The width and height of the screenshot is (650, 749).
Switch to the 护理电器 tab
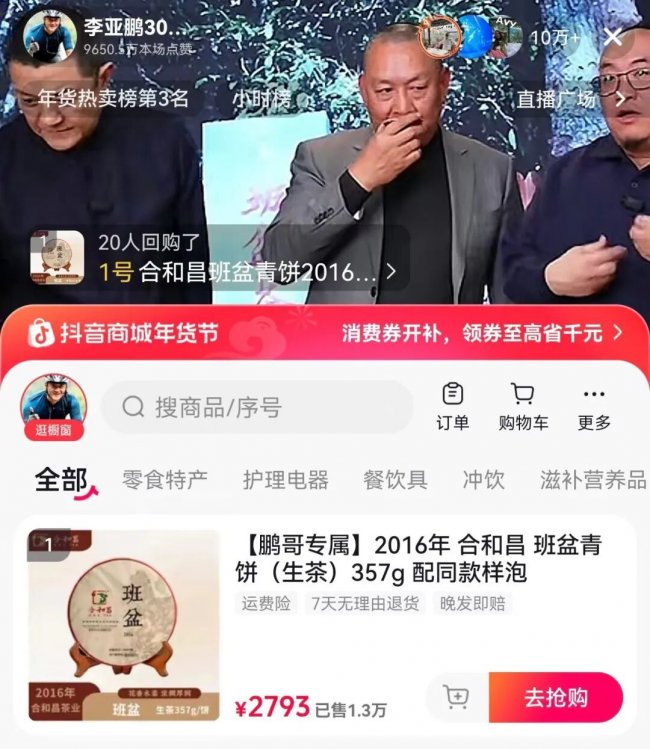285,480
